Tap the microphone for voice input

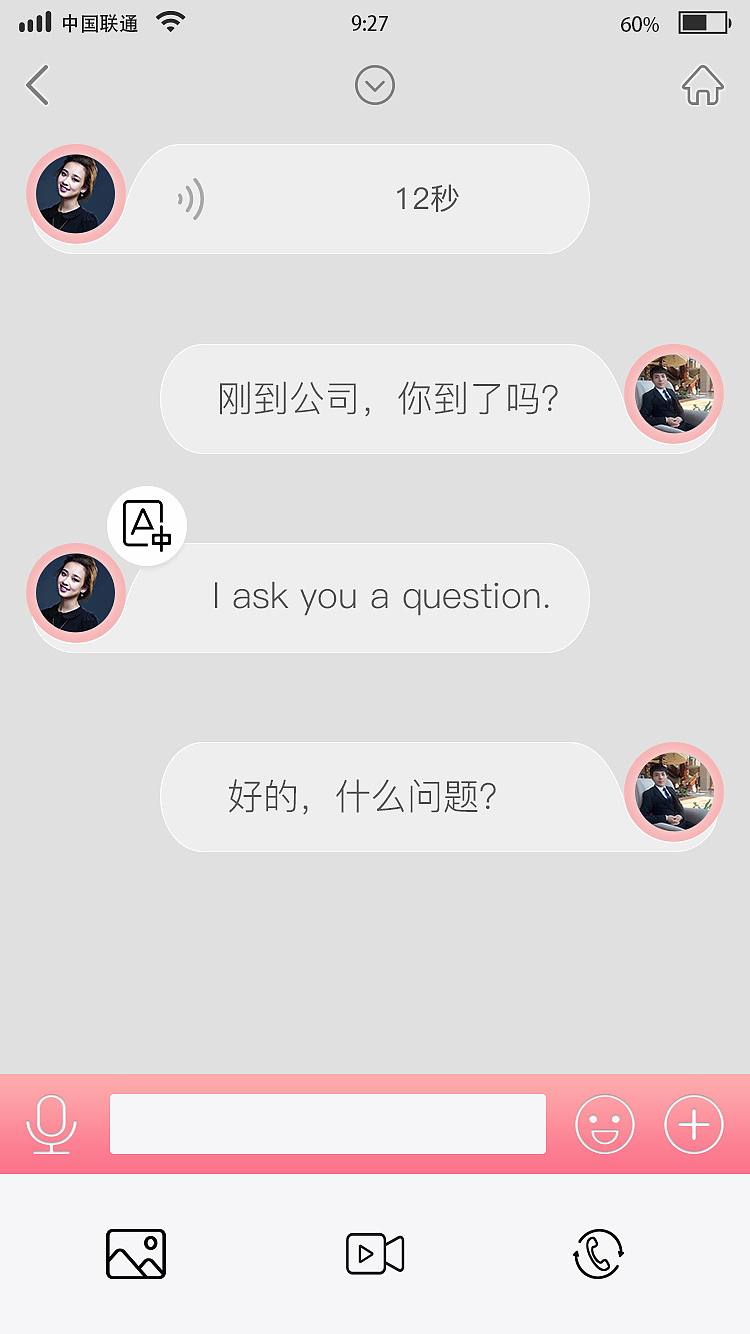pyautogui.click(x=51, y=1124)
